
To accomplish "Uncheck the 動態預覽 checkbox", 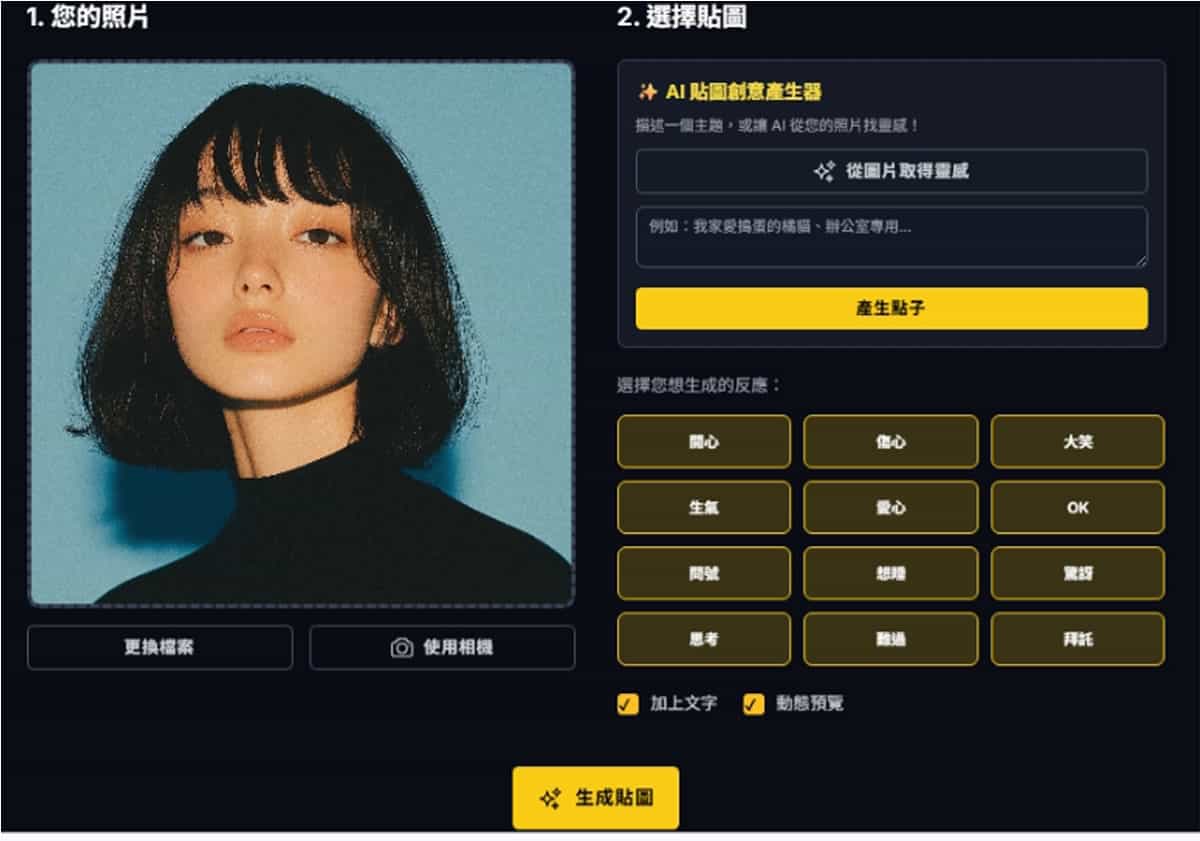I will click(x=754, y=704).
